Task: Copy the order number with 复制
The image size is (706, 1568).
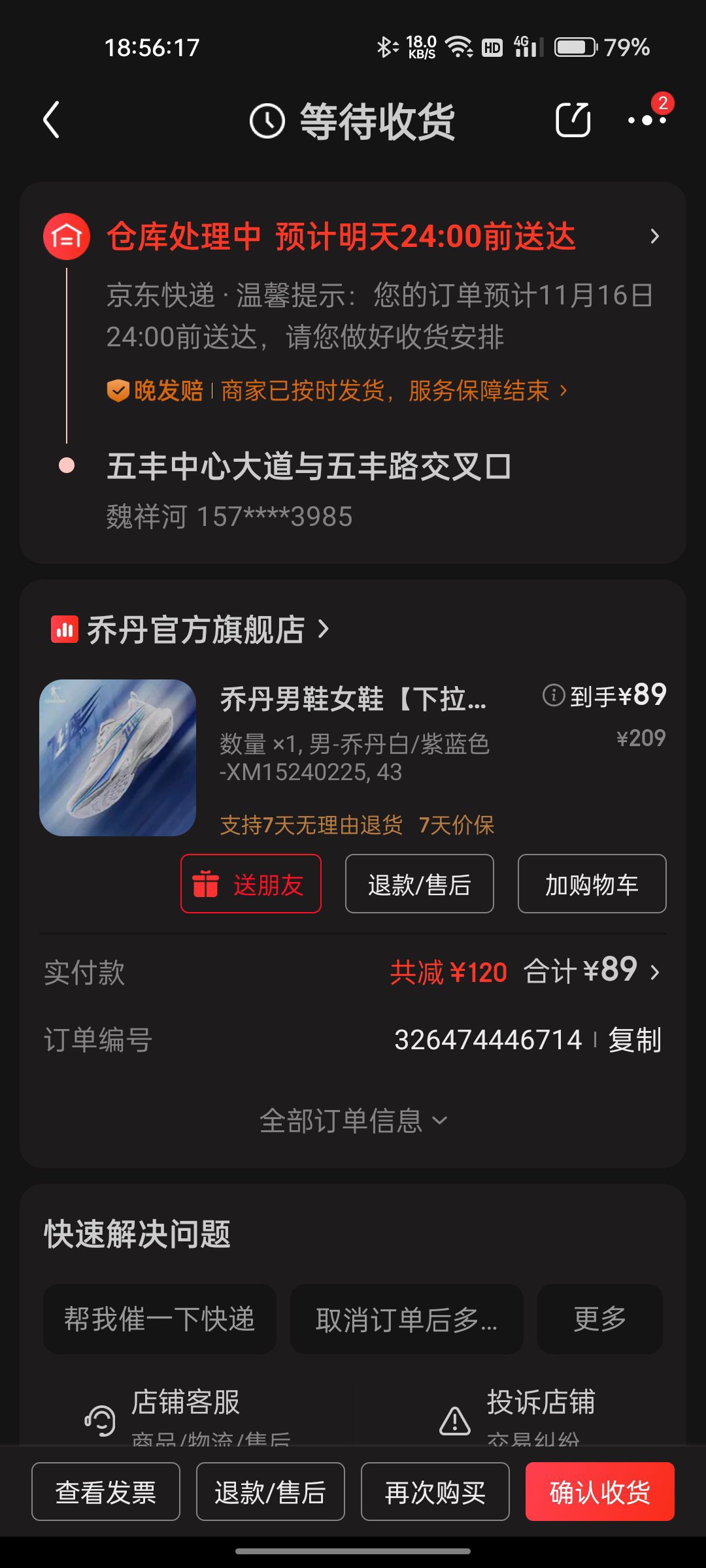Action: (637, 1040)
